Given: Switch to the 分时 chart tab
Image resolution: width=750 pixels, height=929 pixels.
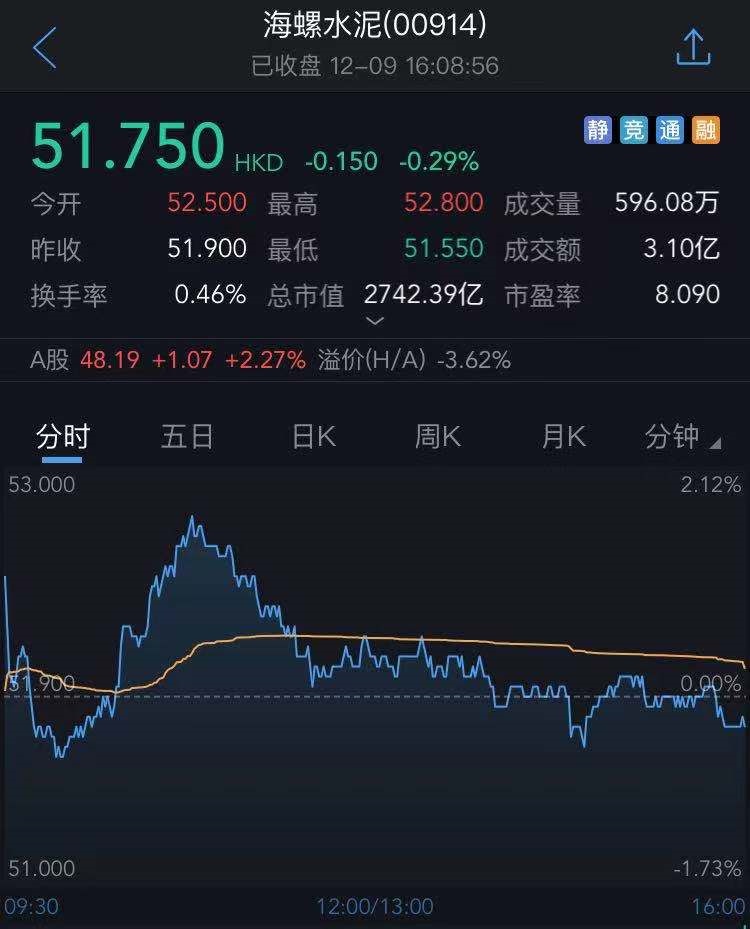Looking at the screenshot, I should pos(63,437).
